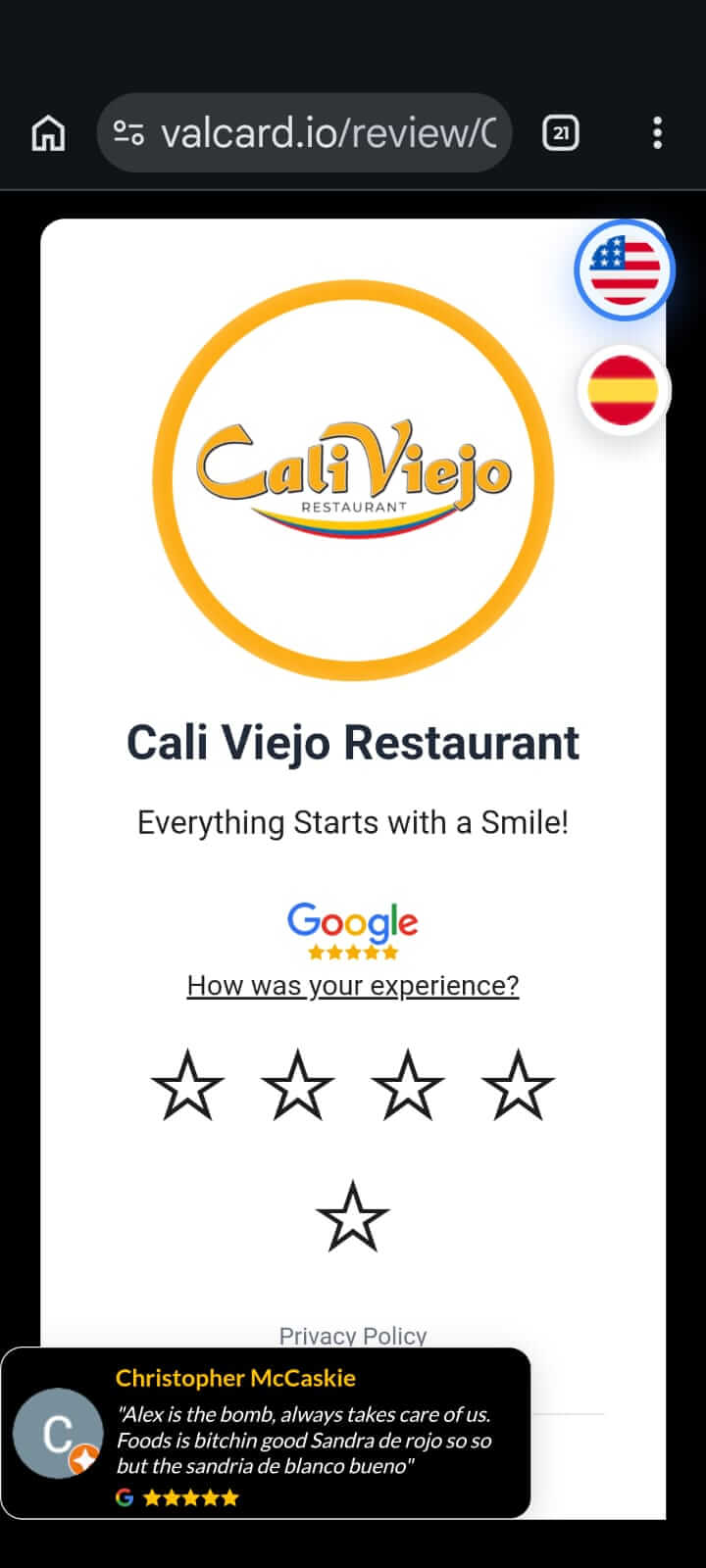Open the Privacy Policy link

353,1336
